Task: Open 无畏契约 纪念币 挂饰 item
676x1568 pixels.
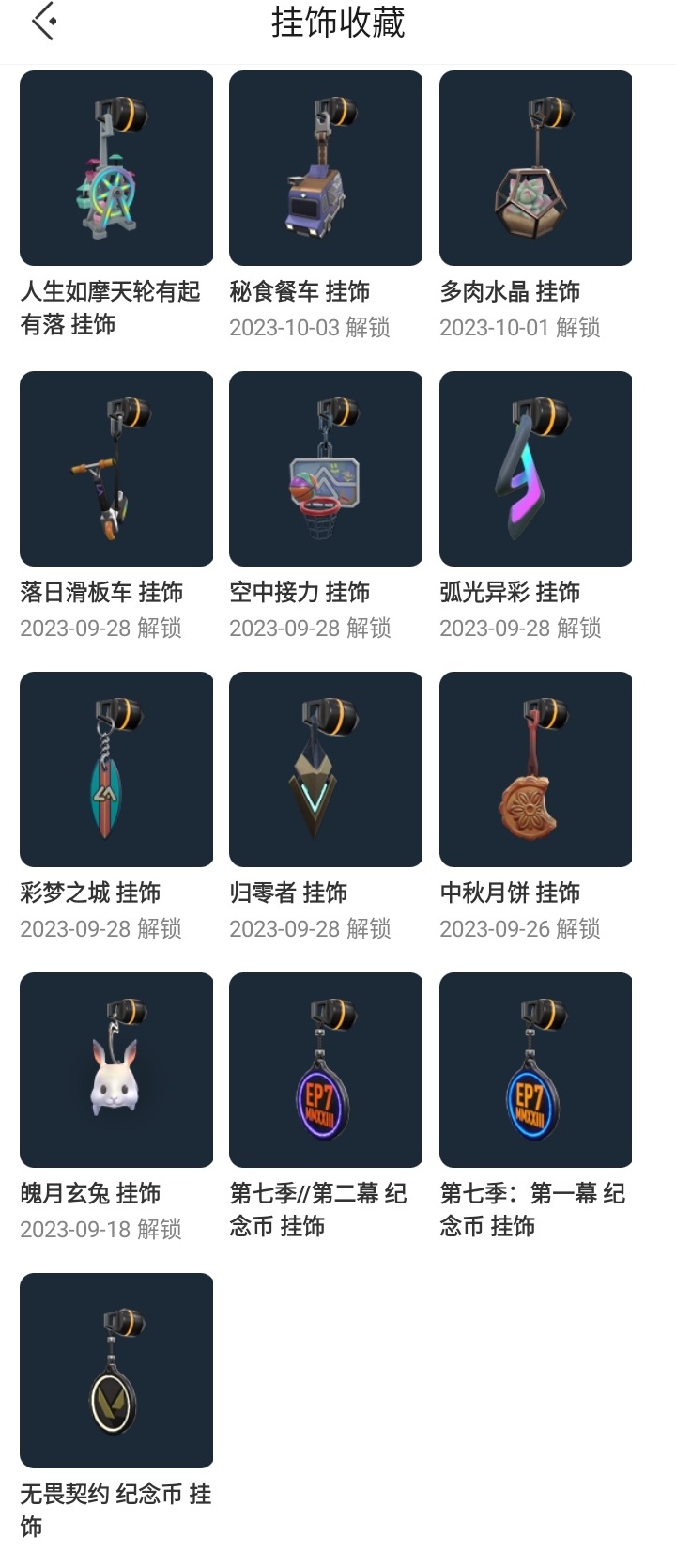Action: coord(116,1371)
